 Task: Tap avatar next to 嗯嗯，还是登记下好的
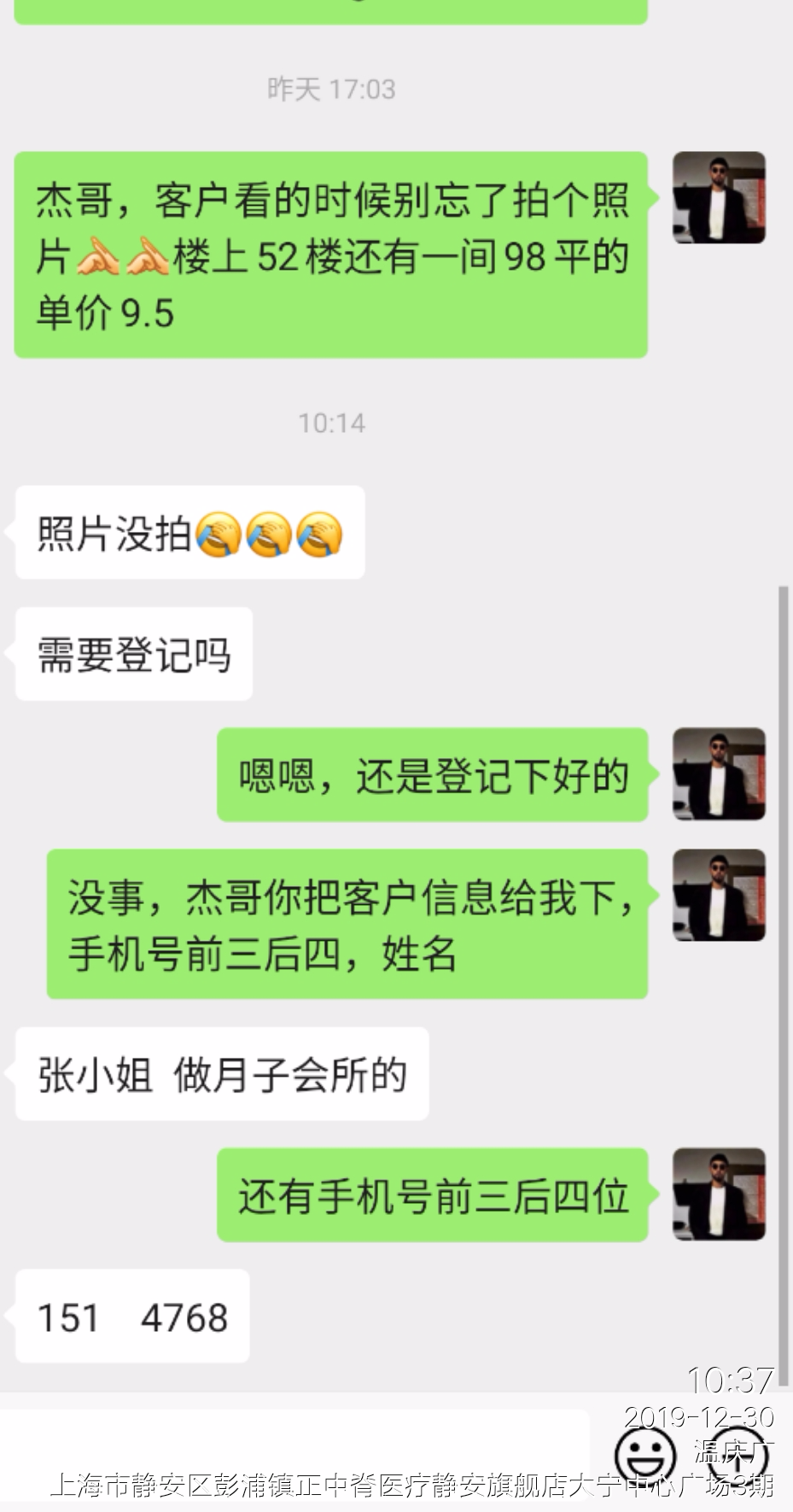point(719,774)
